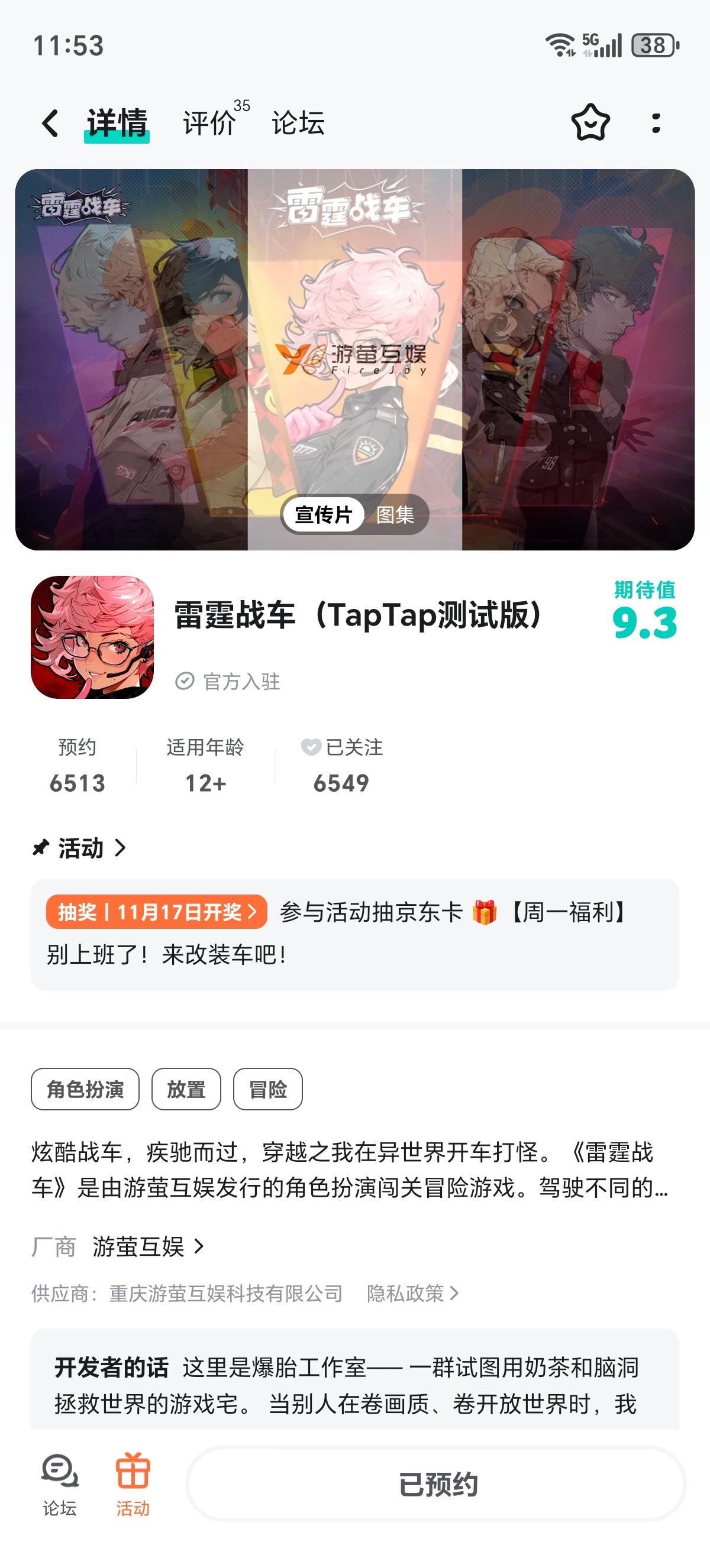The image size is (710, 1568).
Task: Open the three-dot more options menu
Action: (655, 123)
